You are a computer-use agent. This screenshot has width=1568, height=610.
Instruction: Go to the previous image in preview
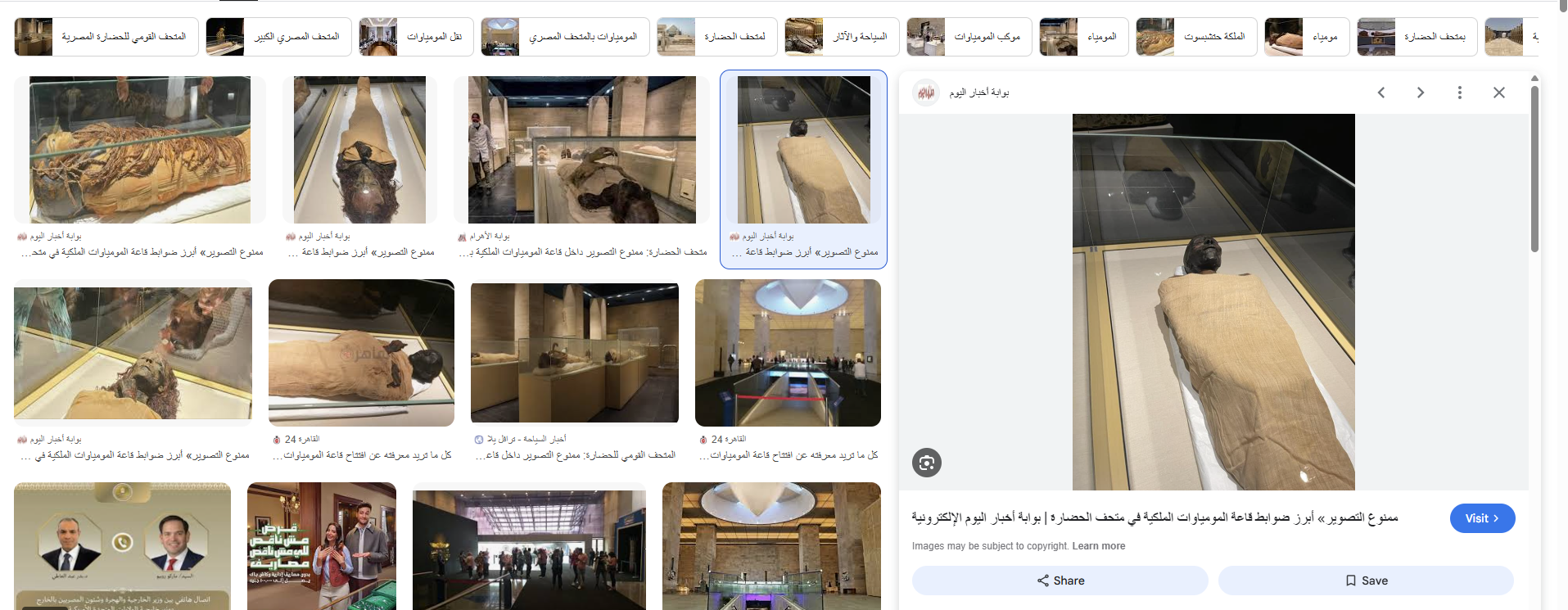coord(1381,93)
